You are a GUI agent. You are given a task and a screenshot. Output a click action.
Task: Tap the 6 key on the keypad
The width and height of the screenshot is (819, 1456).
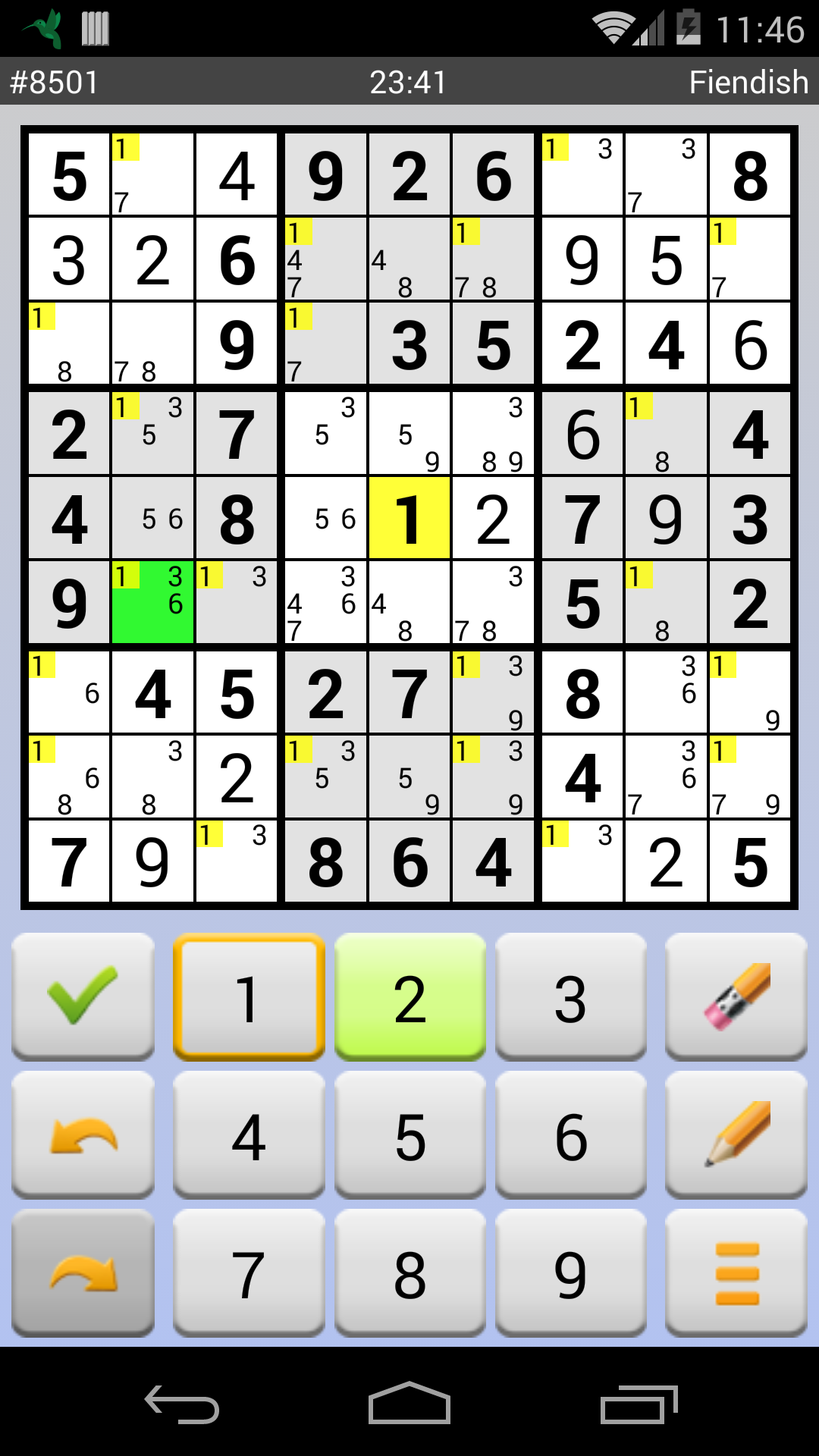coord(570,1135)
